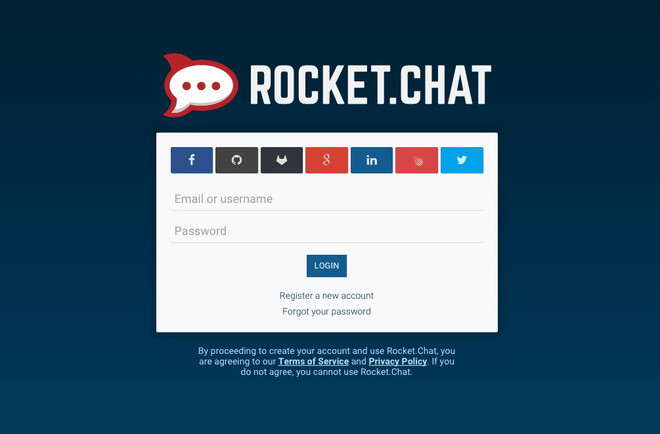Open the Privacy Policy link
660x434 pixels.
pyautogui.click(x=397, y=361)
